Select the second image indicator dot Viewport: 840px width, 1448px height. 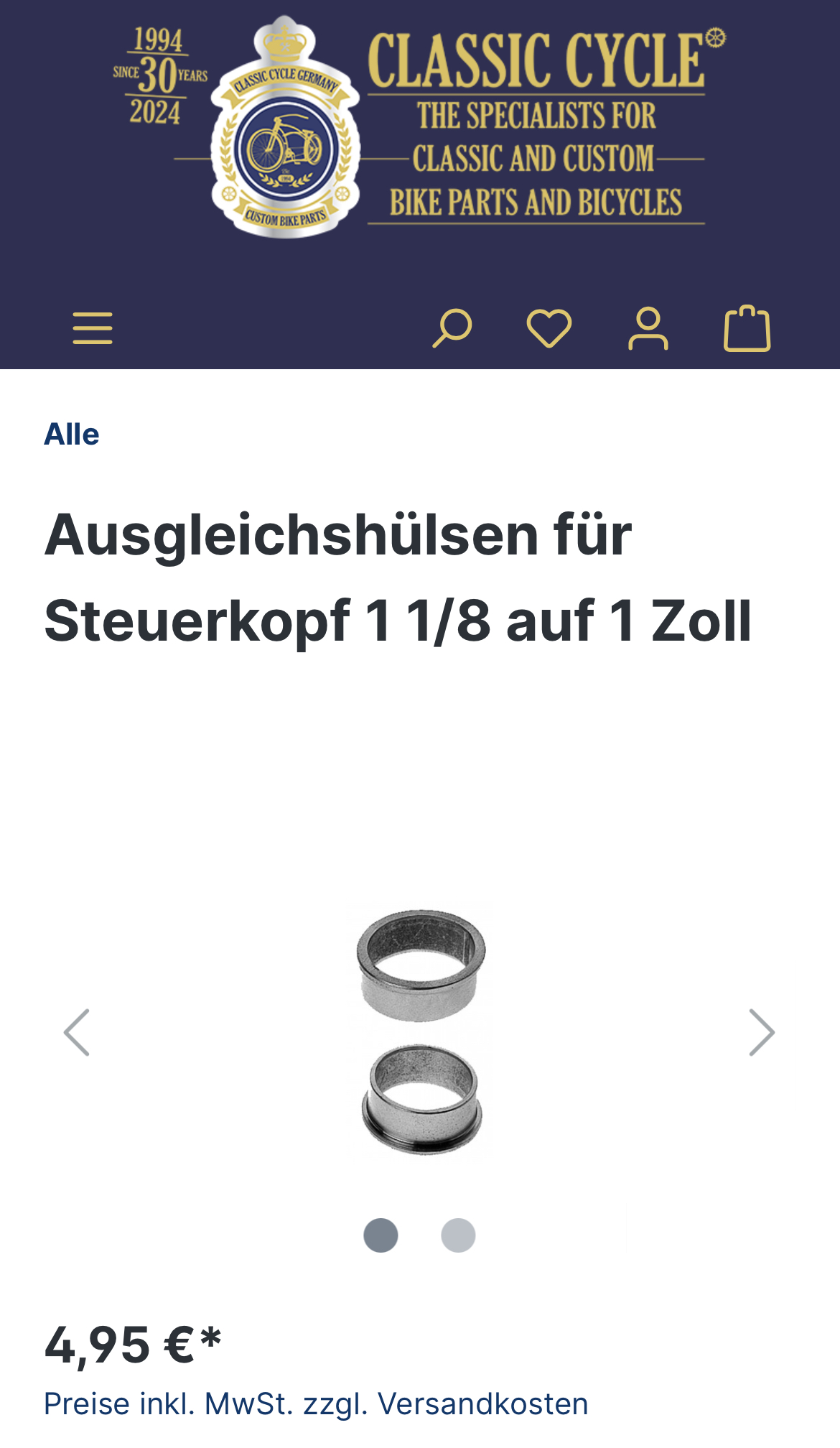click(x=458, y=1235)
